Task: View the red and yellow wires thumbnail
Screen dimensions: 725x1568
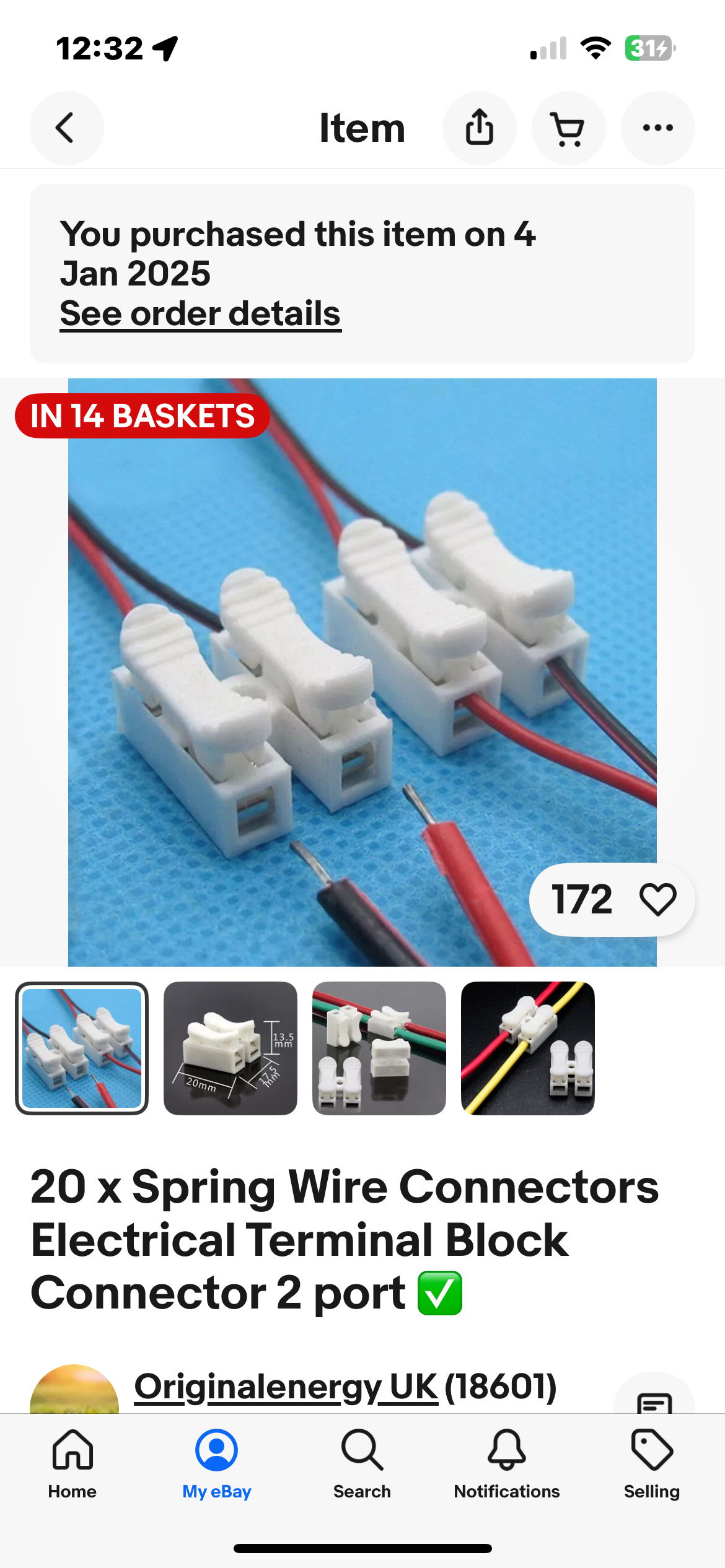Action: [x=528, y=1048]
